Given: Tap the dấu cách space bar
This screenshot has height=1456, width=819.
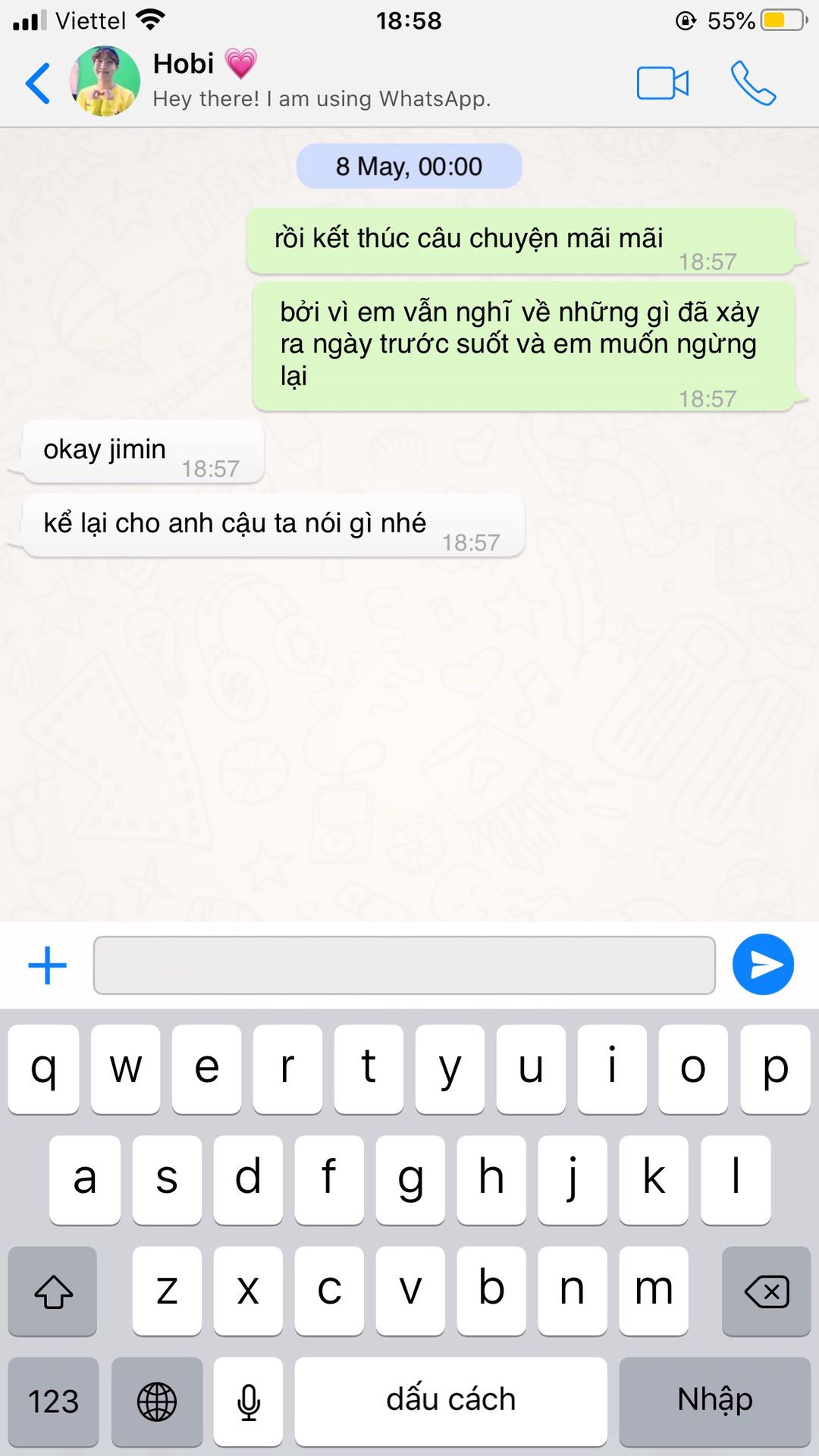Looking at the screenshot, I should point(450,1401).
